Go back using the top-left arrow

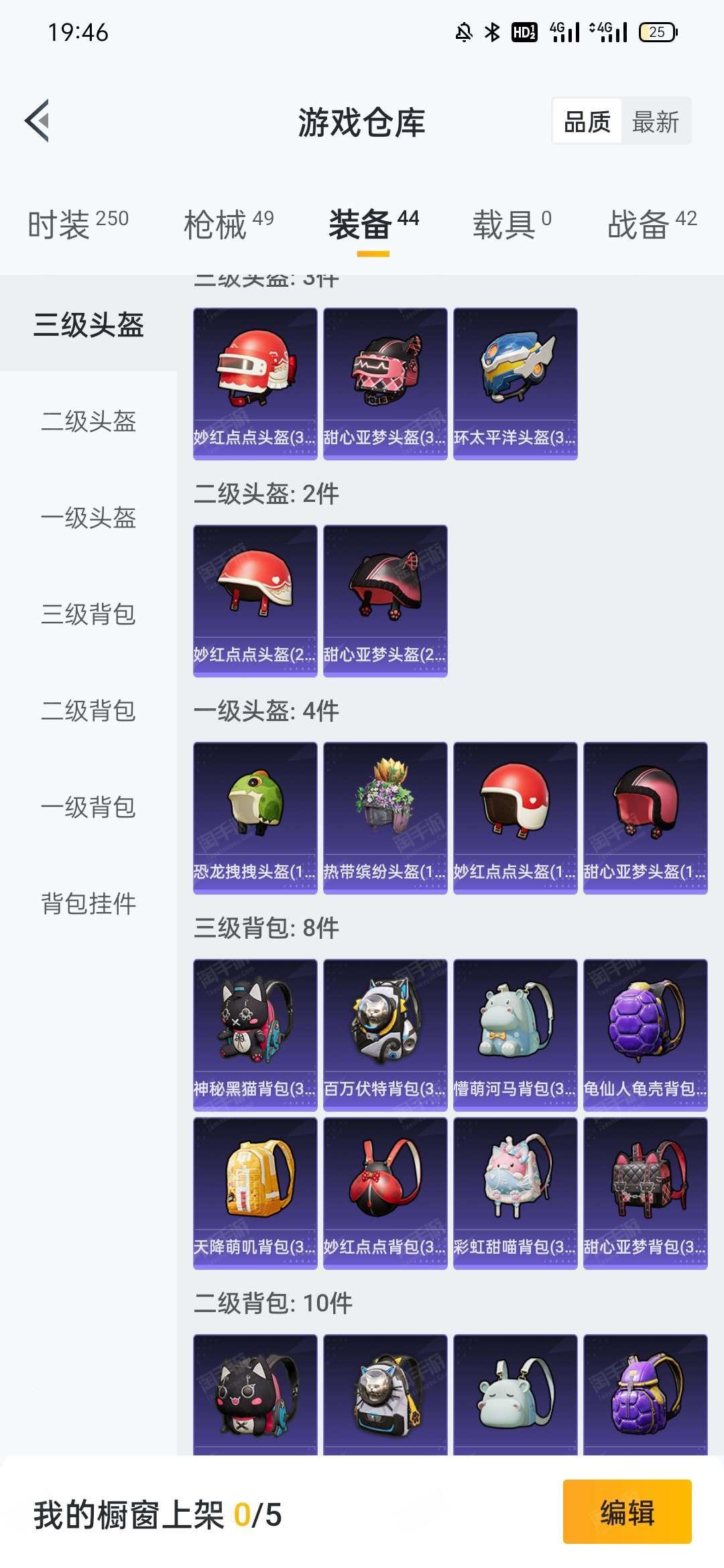pyautogui.click(x=38, y=121)
